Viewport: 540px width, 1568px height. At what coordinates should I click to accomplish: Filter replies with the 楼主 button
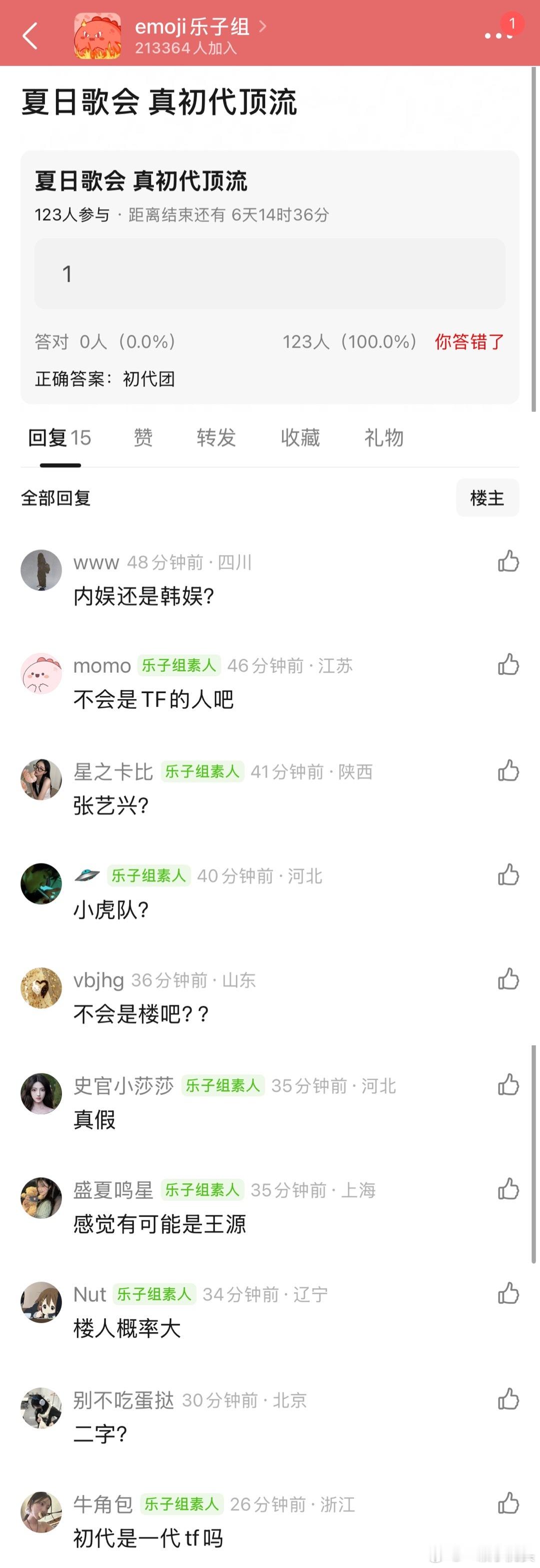coord(487,498)
